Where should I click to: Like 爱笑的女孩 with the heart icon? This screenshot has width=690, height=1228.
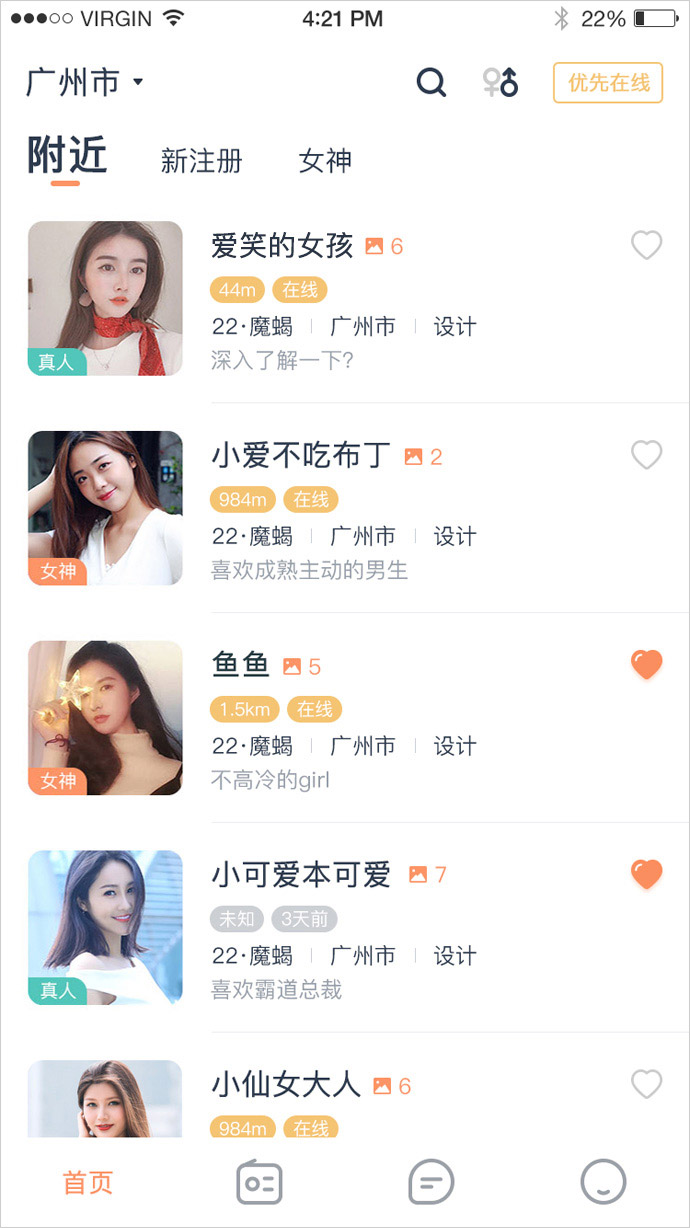click(647, 245)
